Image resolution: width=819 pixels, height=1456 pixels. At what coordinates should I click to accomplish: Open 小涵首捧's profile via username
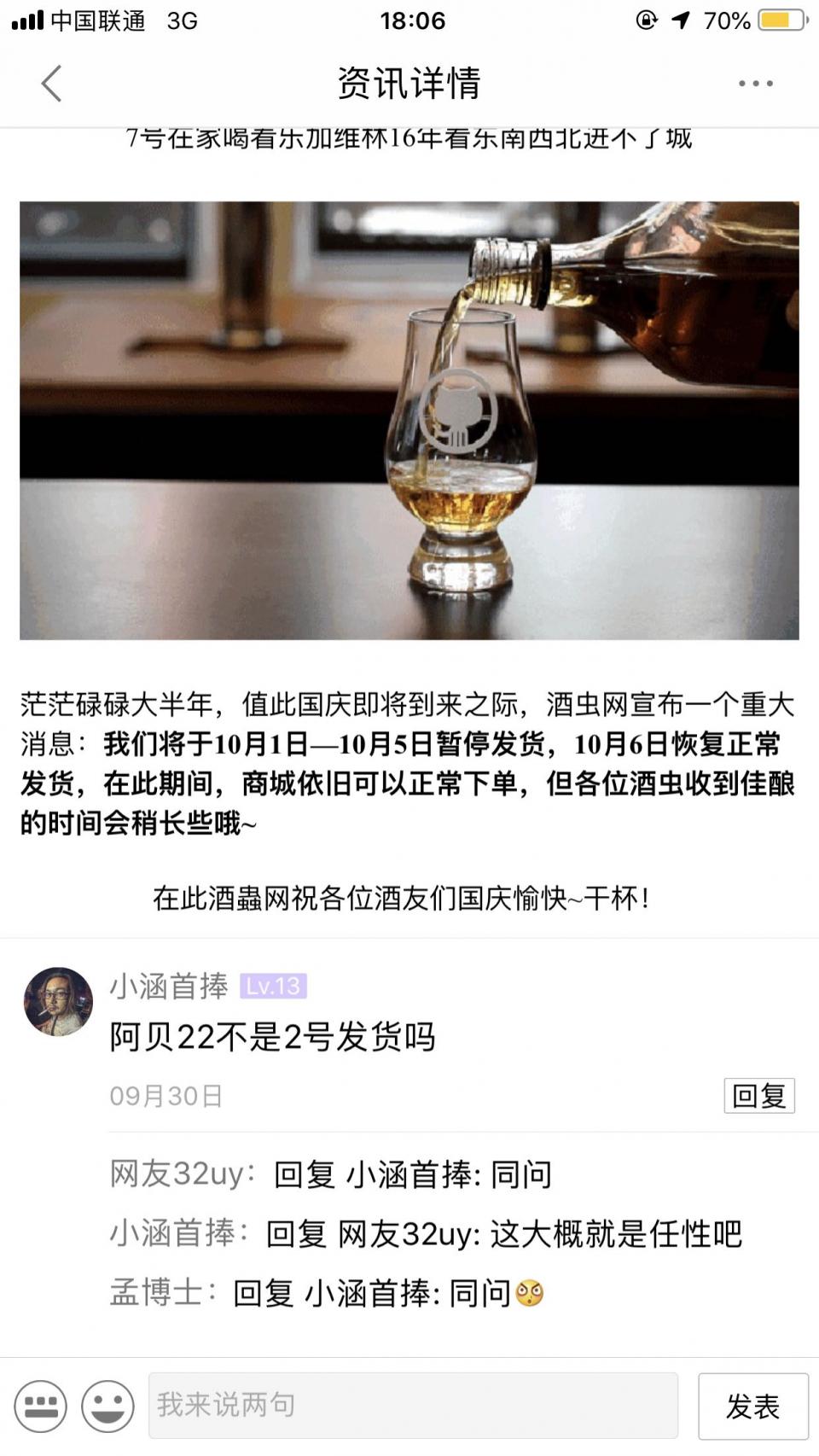coord(169,986)
